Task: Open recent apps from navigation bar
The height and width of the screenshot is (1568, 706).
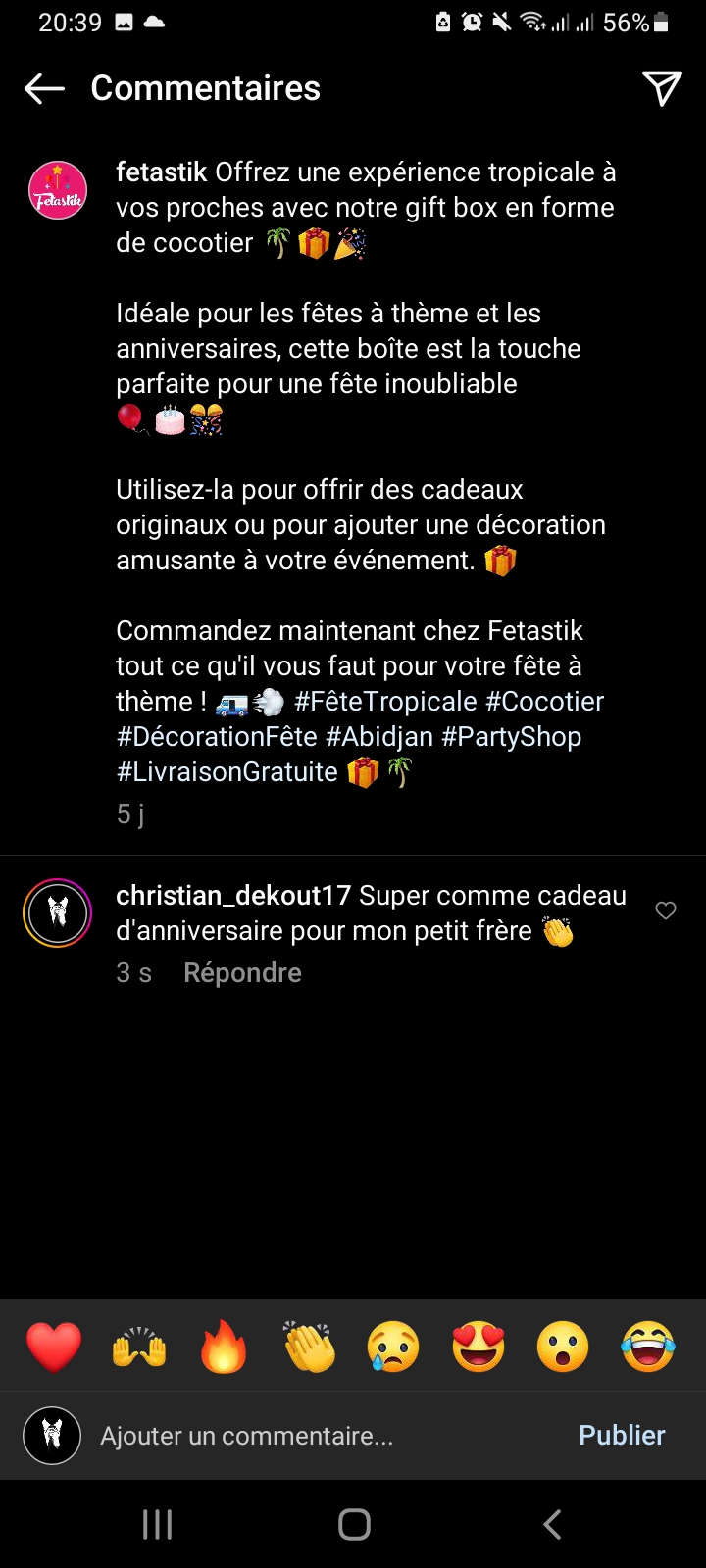Action: pyautogui.click(x=157, y=1524)
